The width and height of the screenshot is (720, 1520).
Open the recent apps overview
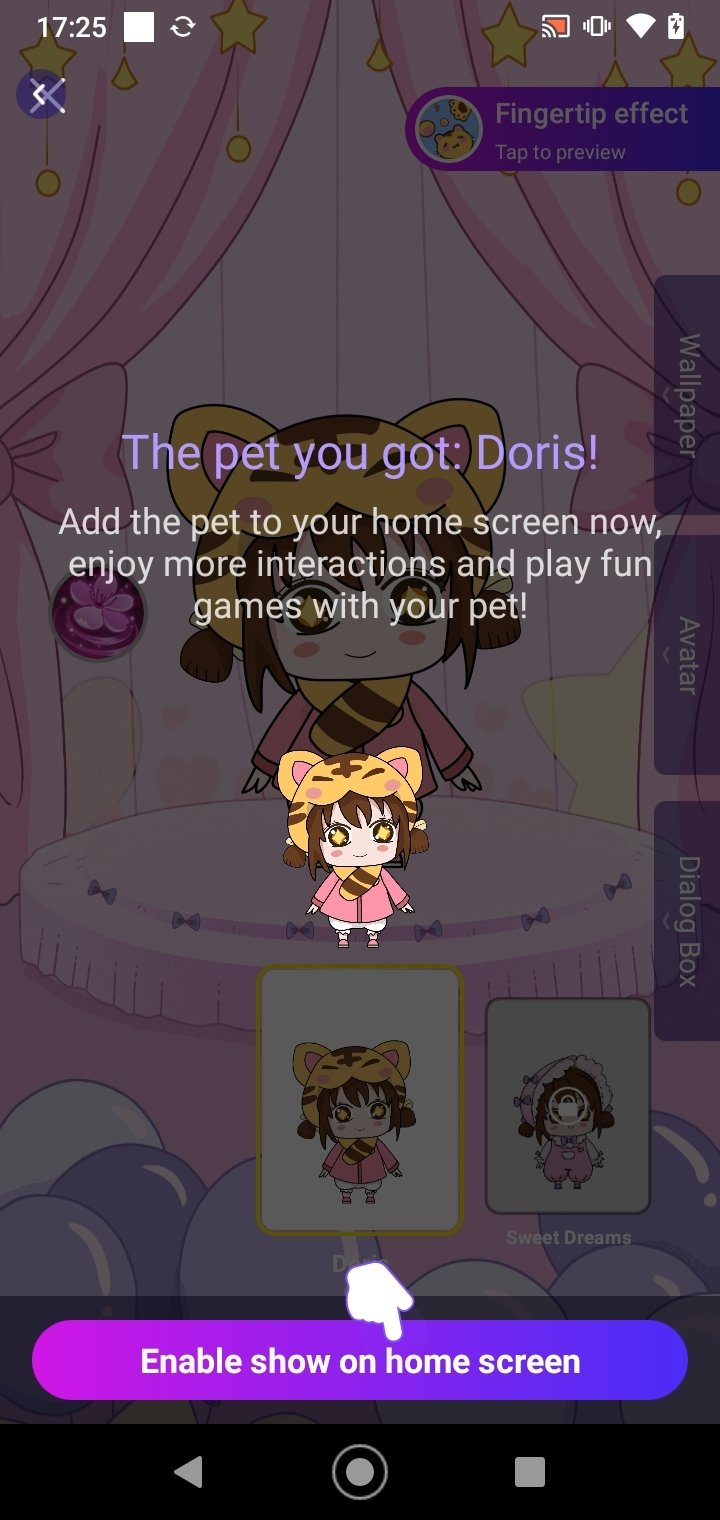tap(530, 1472)
